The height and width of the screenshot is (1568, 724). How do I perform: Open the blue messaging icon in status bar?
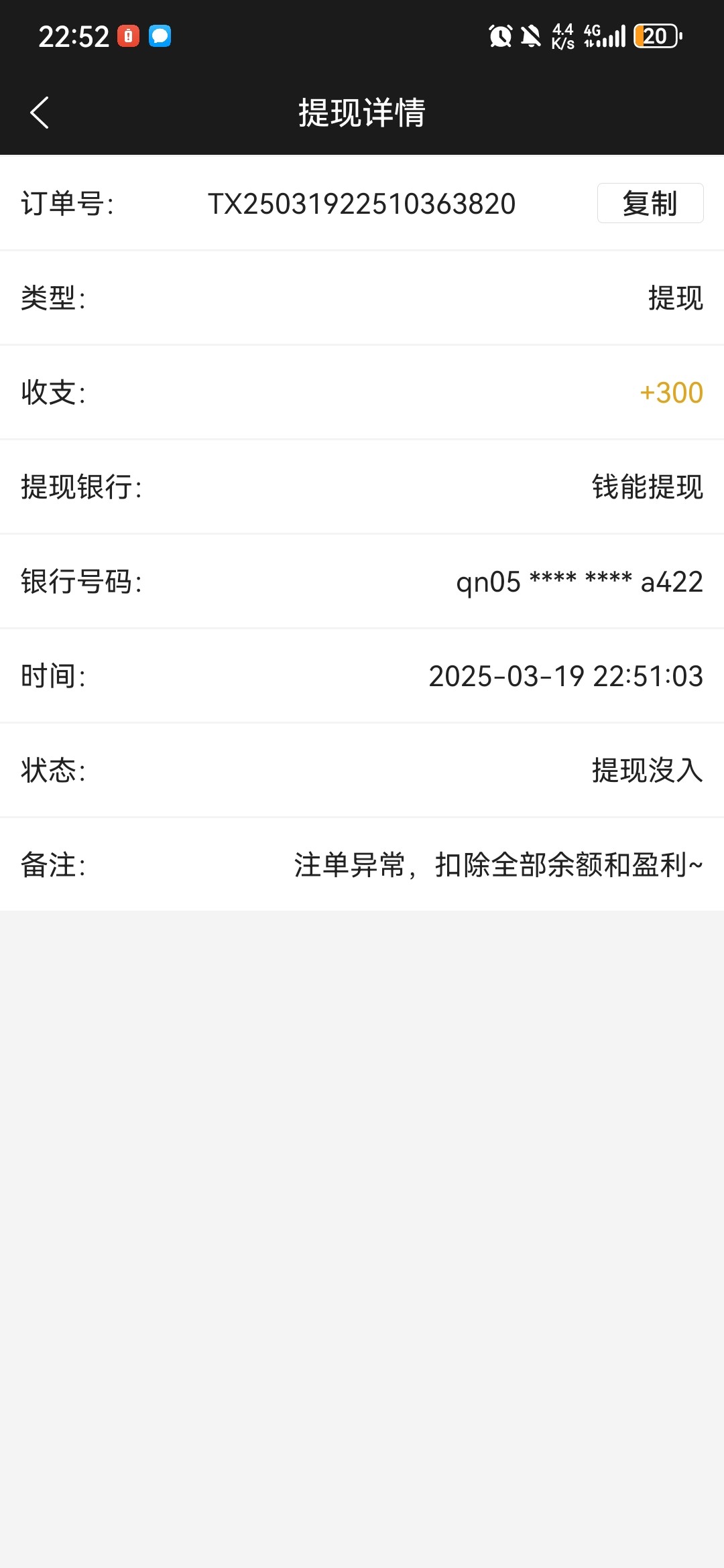158,36
